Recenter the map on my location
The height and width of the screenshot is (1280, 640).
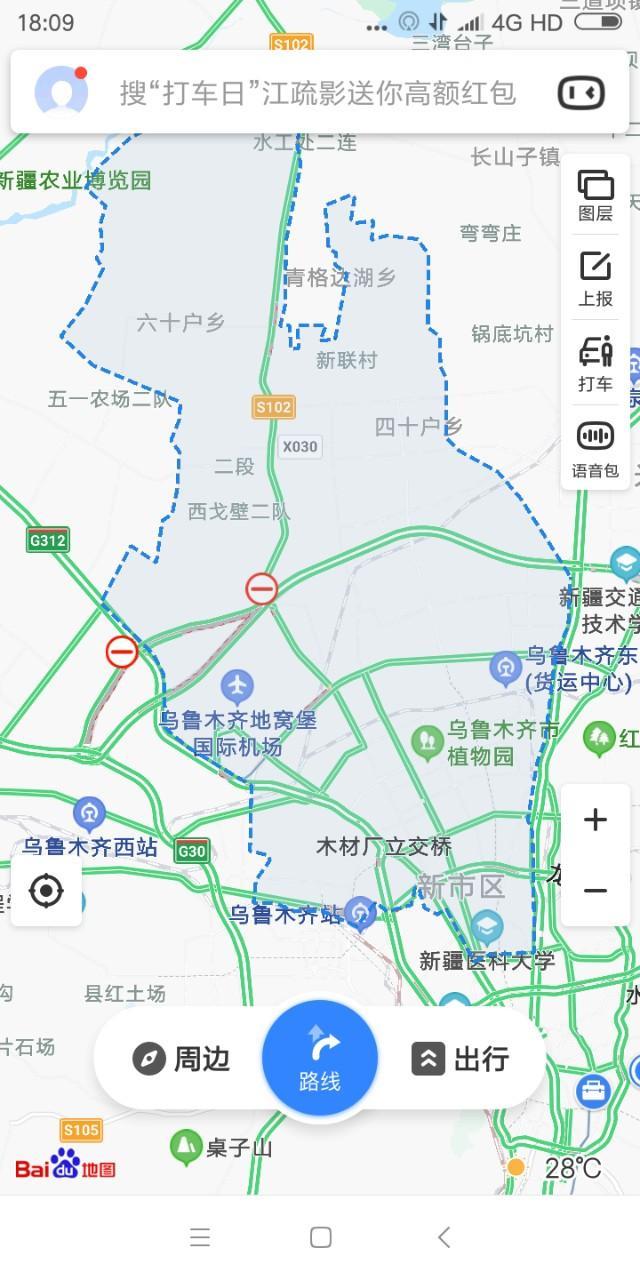(46, 890)
